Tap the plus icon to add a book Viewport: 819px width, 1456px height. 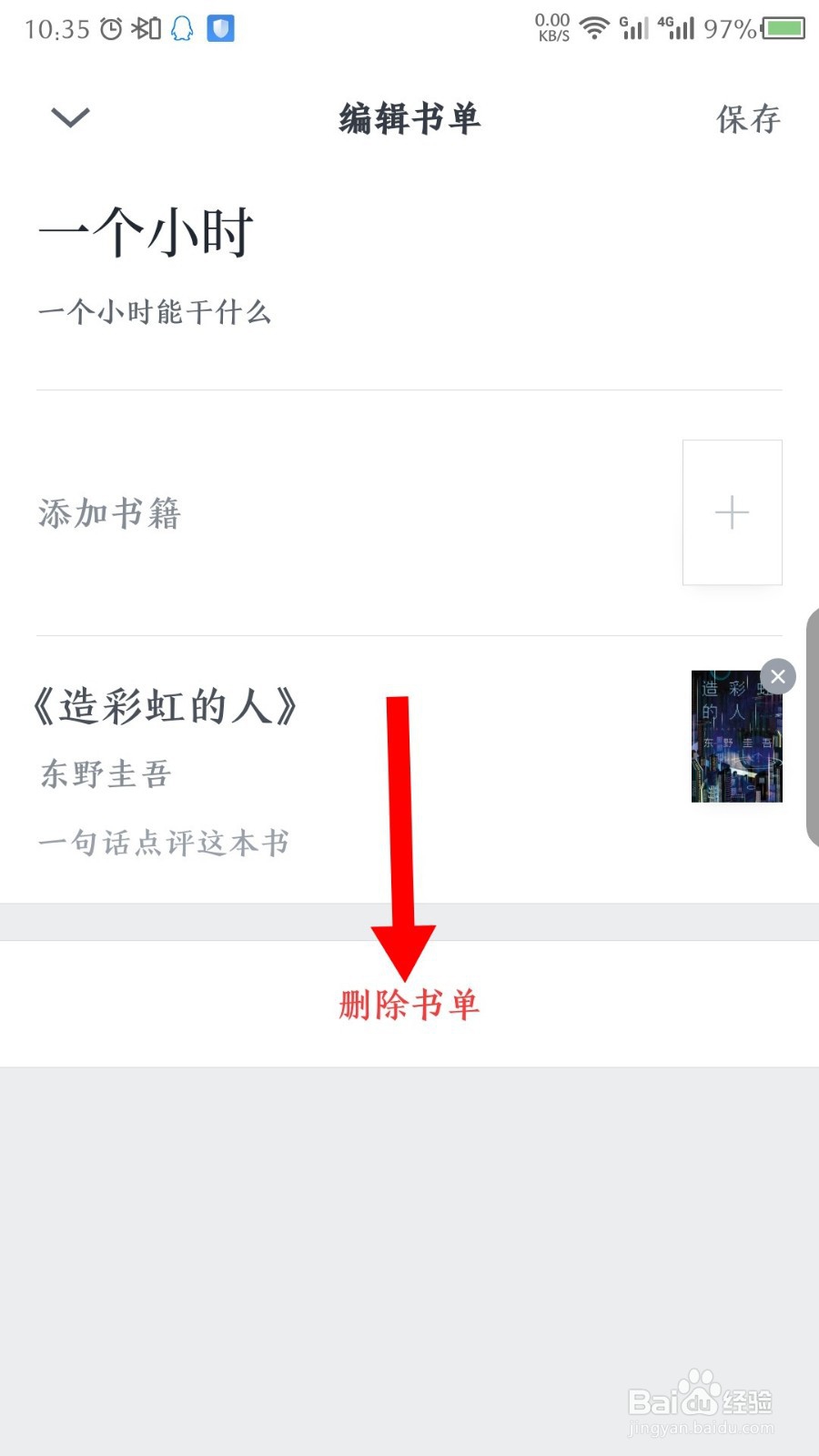(732, 512)
